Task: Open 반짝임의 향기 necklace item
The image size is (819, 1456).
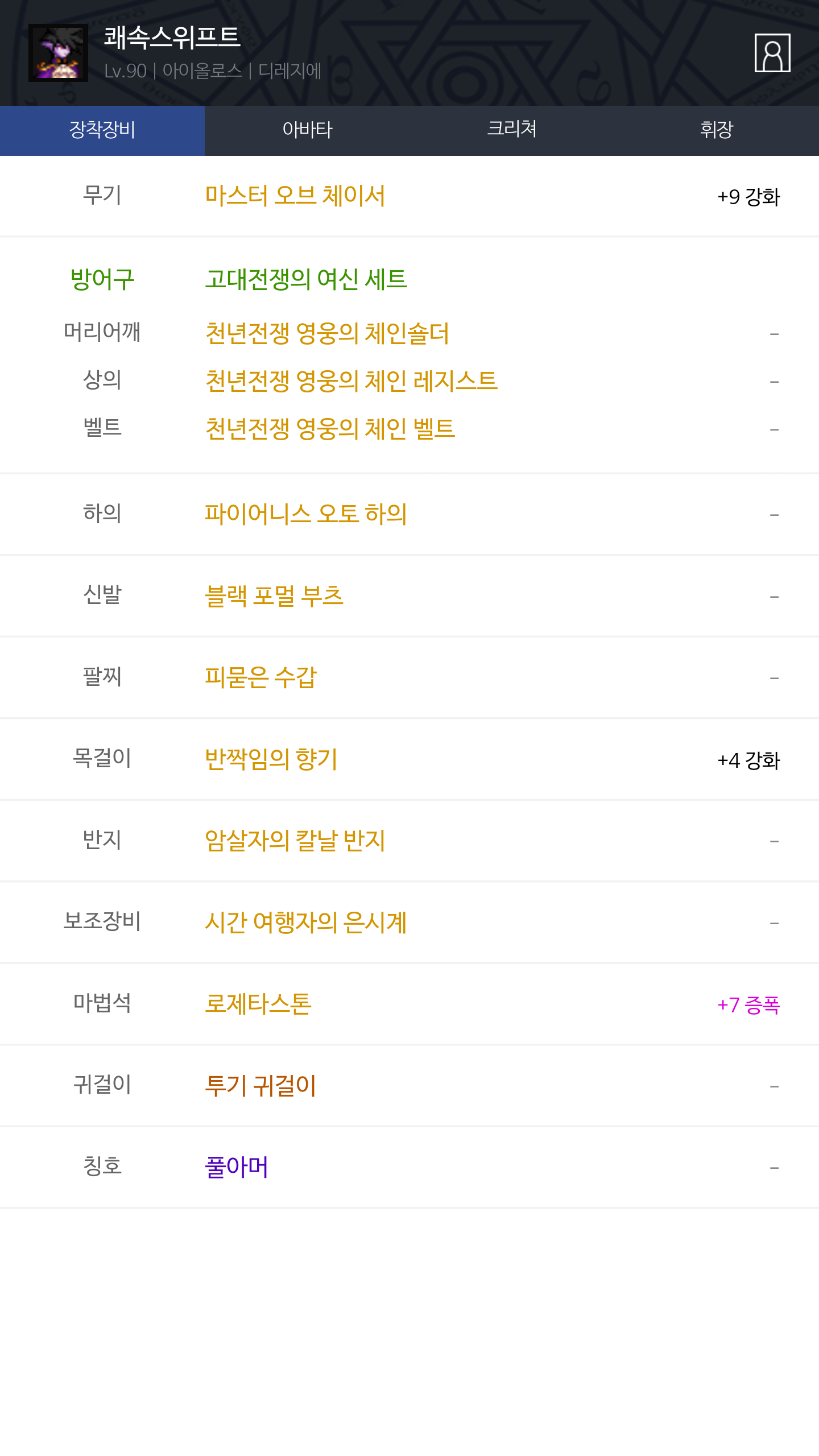Action: coord(271,759)
